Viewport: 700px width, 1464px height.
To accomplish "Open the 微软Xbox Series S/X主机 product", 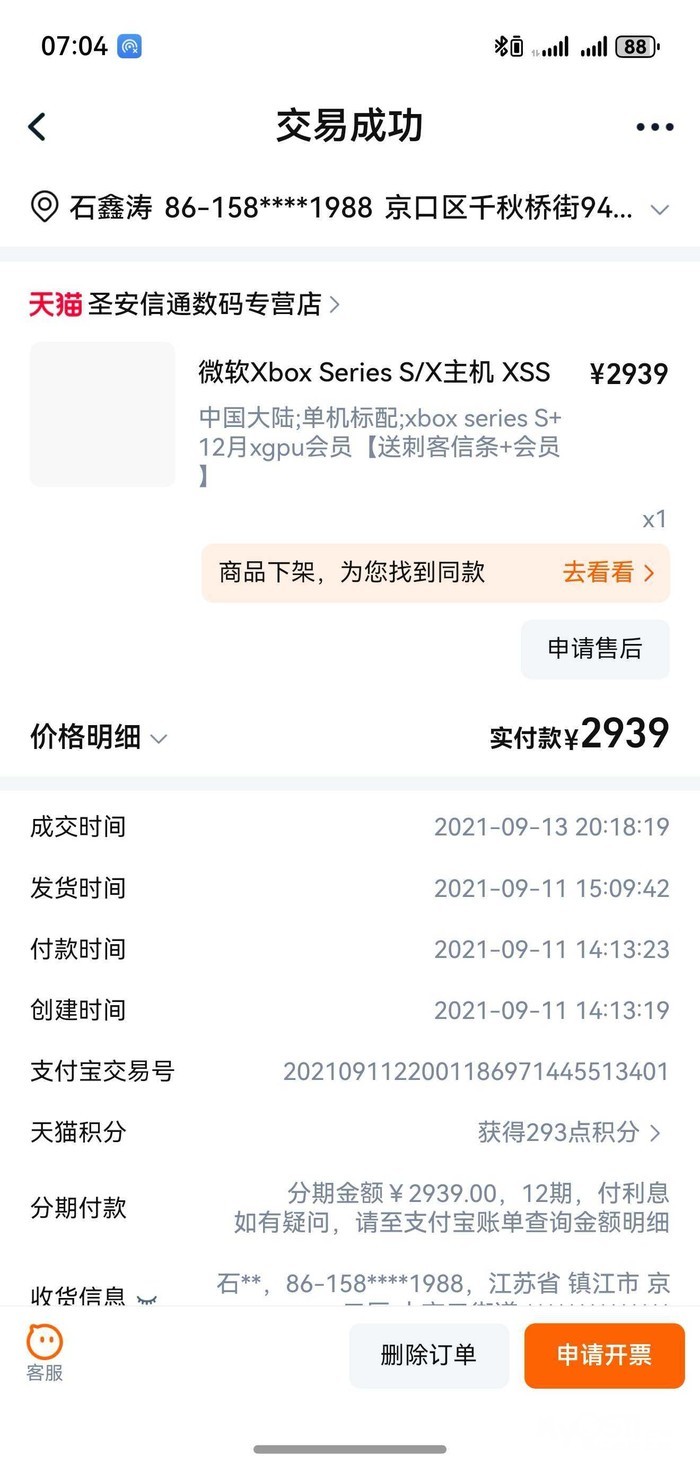I will [x=374, y=373].
